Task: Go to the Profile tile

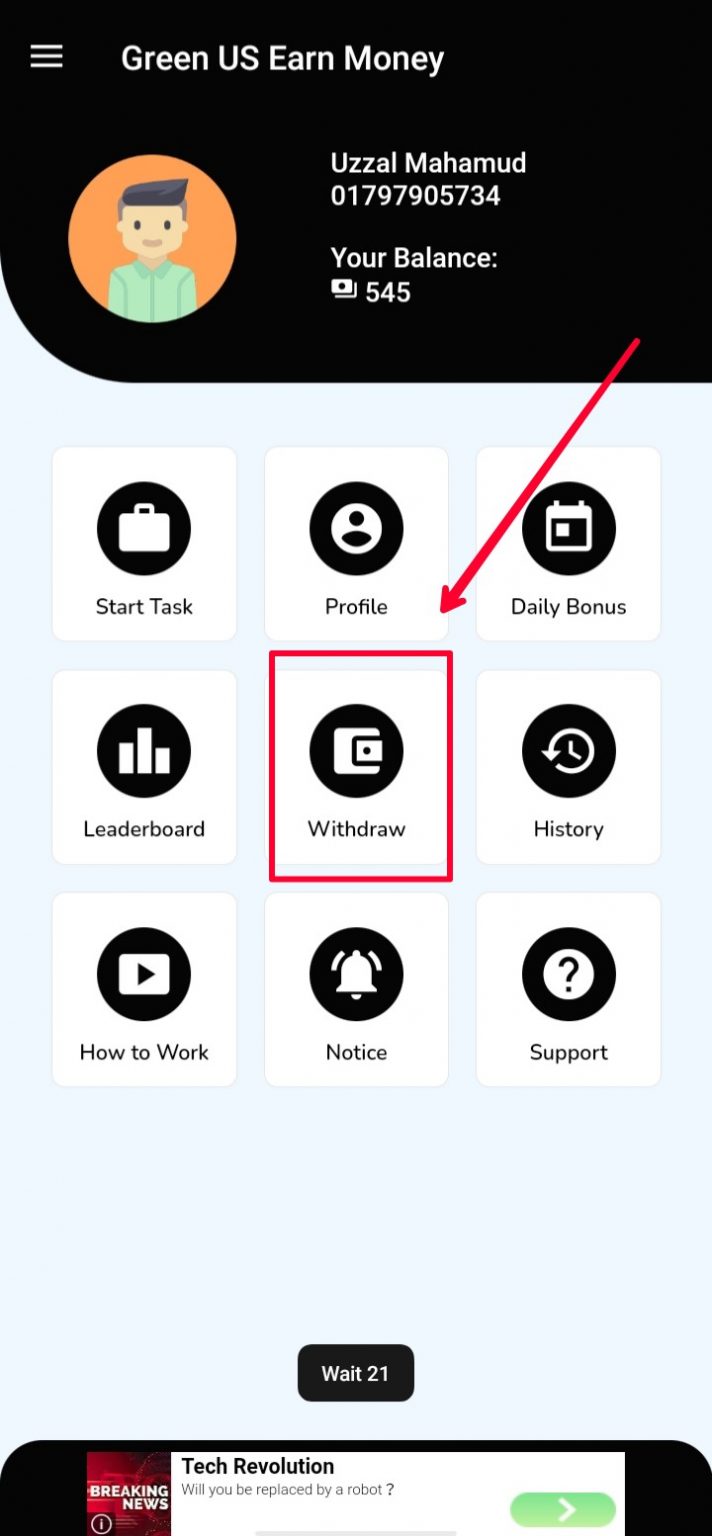Action: [356, 543]
